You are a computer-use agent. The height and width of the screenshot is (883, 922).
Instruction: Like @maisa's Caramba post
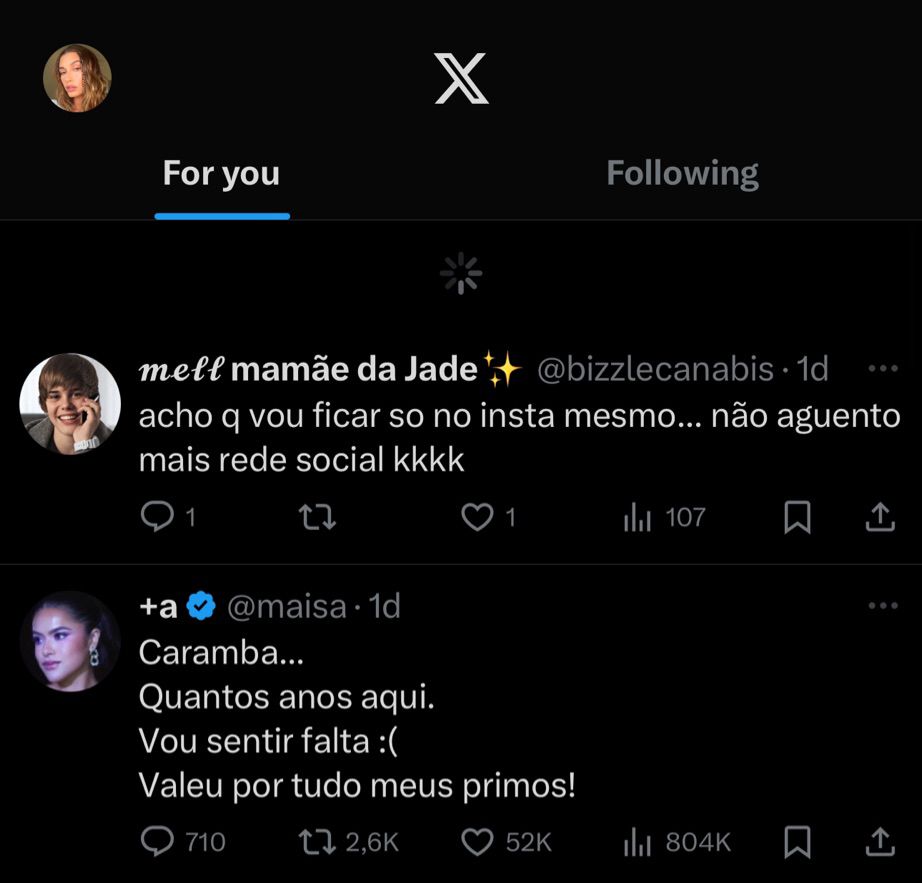479,842
